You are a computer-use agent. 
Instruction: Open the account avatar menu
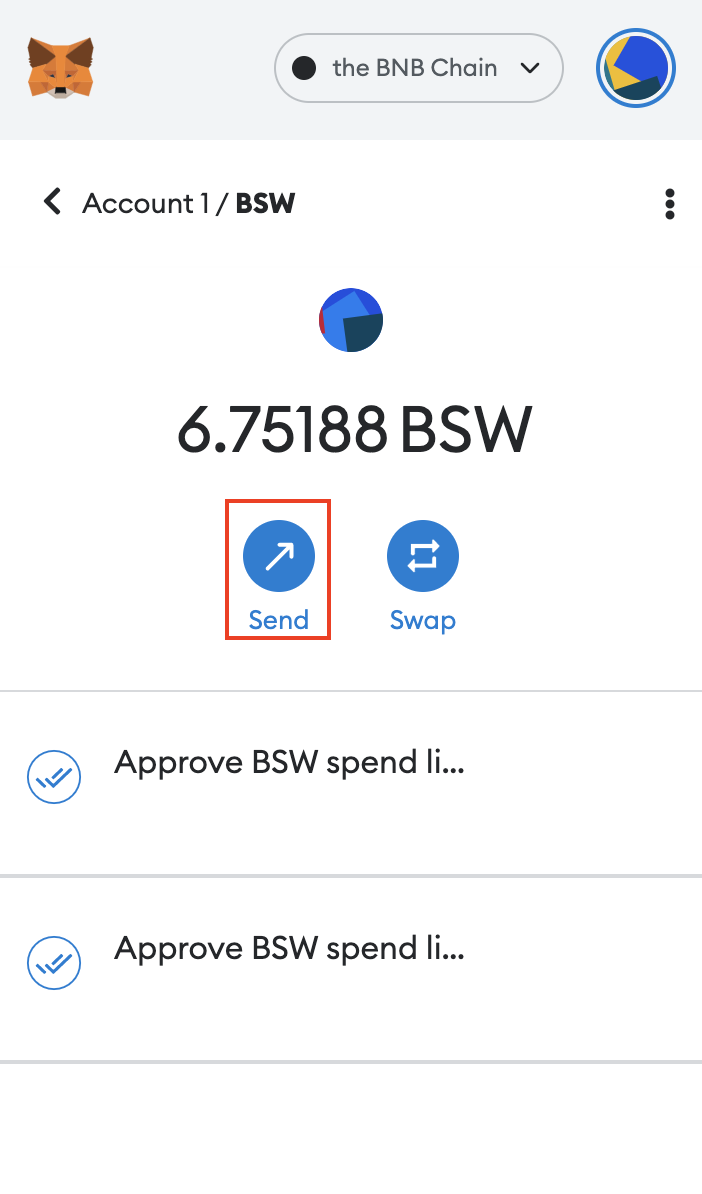coord(636,68)
